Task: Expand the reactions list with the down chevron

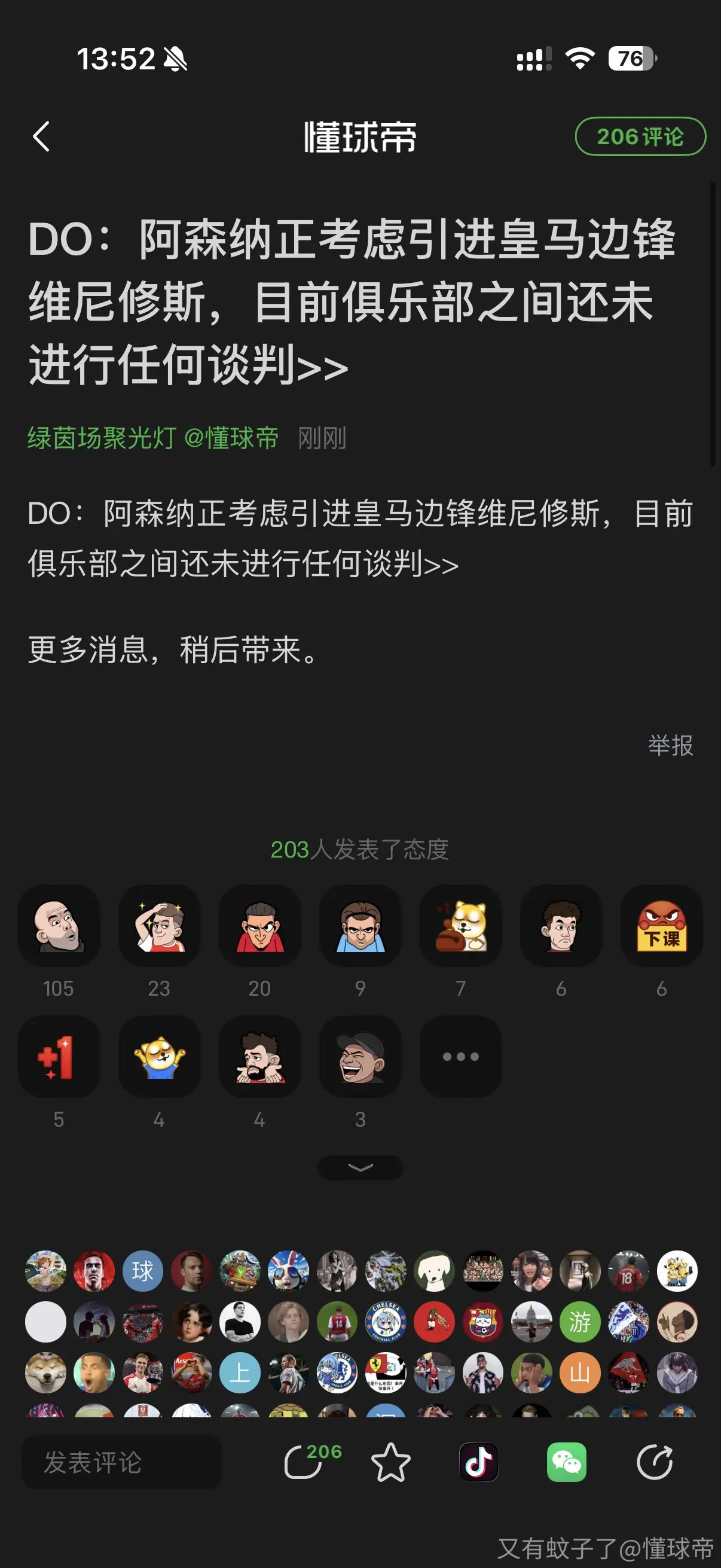Action: pyautogui.click(x=360, y=1167)
